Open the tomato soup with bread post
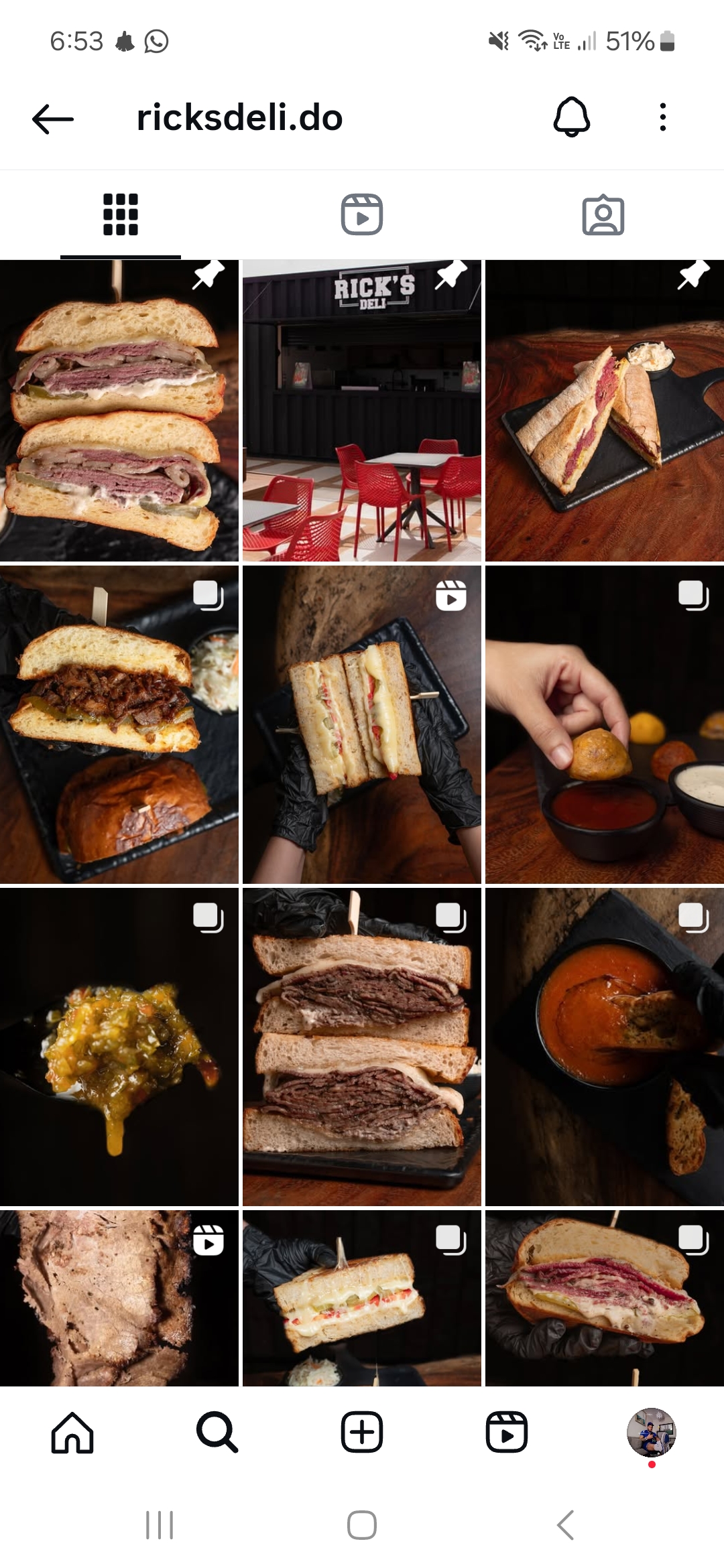Image resolution: width=724 pixels, height=1568 pixels. (x=604, y=1047)
